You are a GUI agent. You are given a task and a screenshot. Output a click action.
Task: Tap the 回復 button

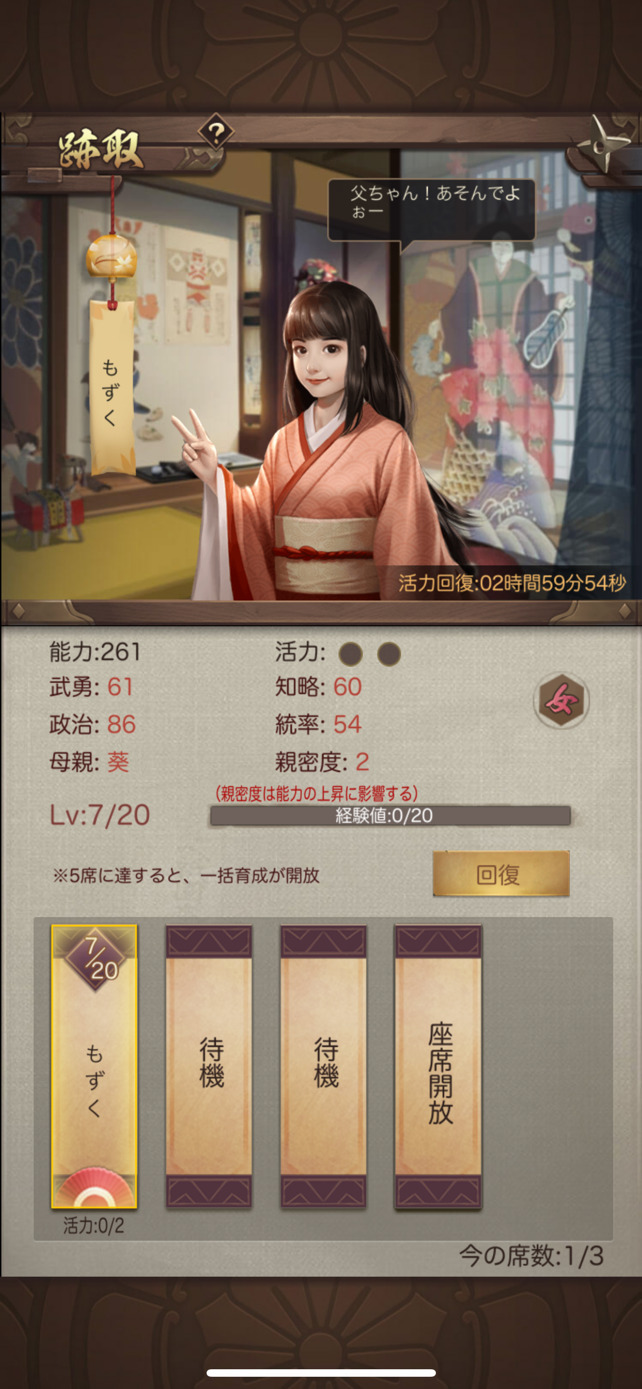click(501, 874)
